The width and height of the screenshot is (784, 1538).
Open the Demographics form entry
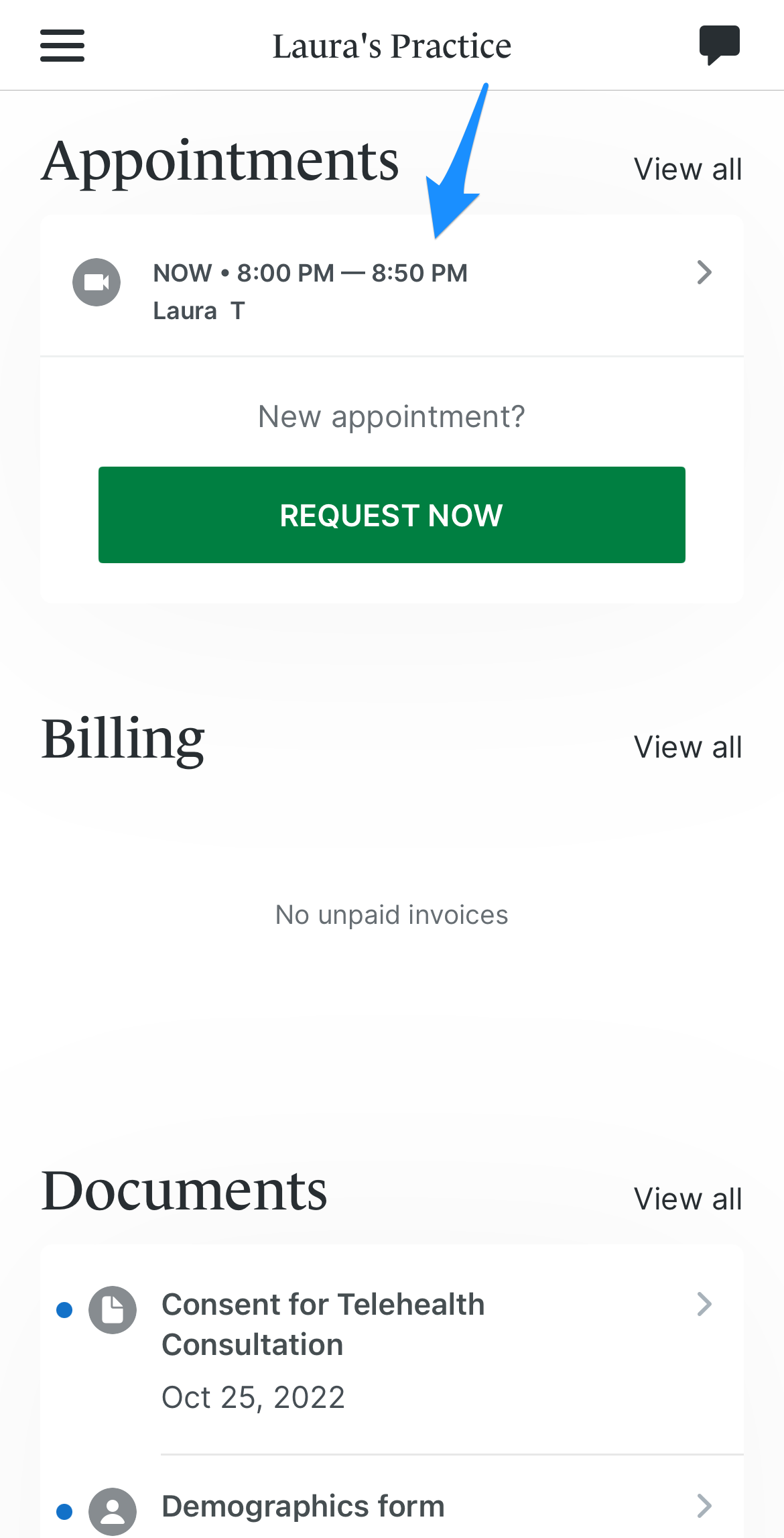coord(302,1506)
